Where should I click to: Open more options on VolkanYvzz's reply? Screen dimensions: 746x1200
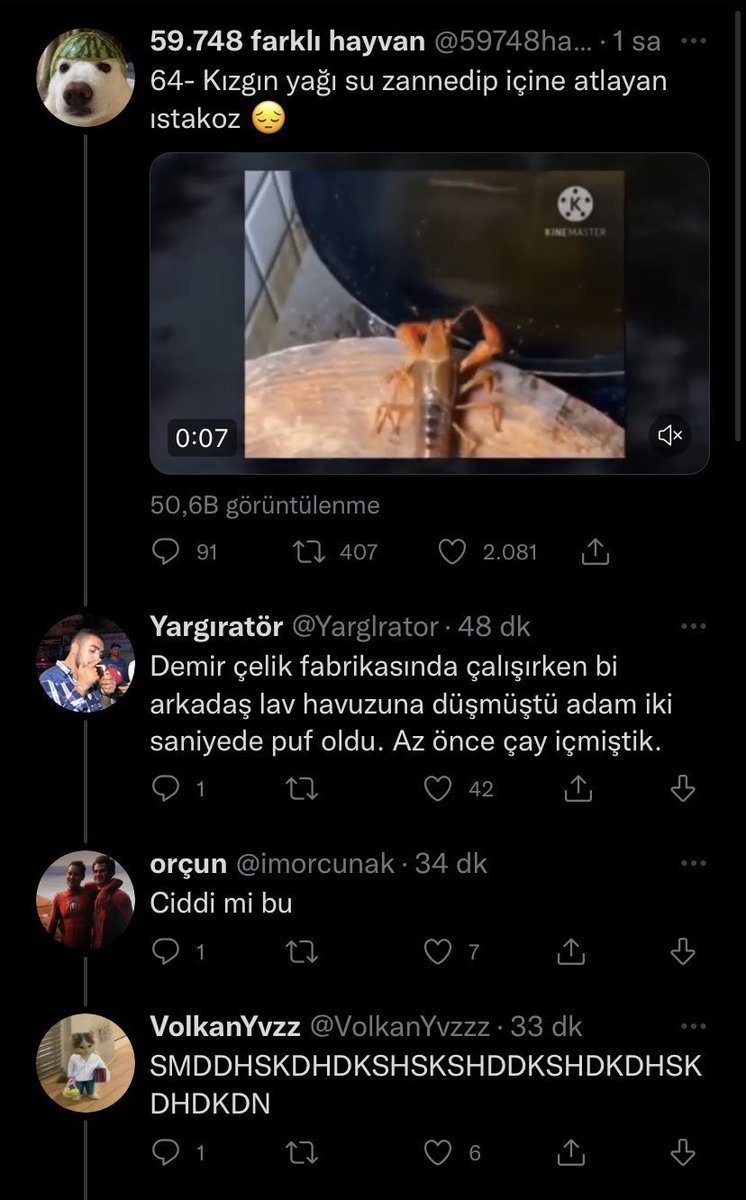click(693, 1027)
